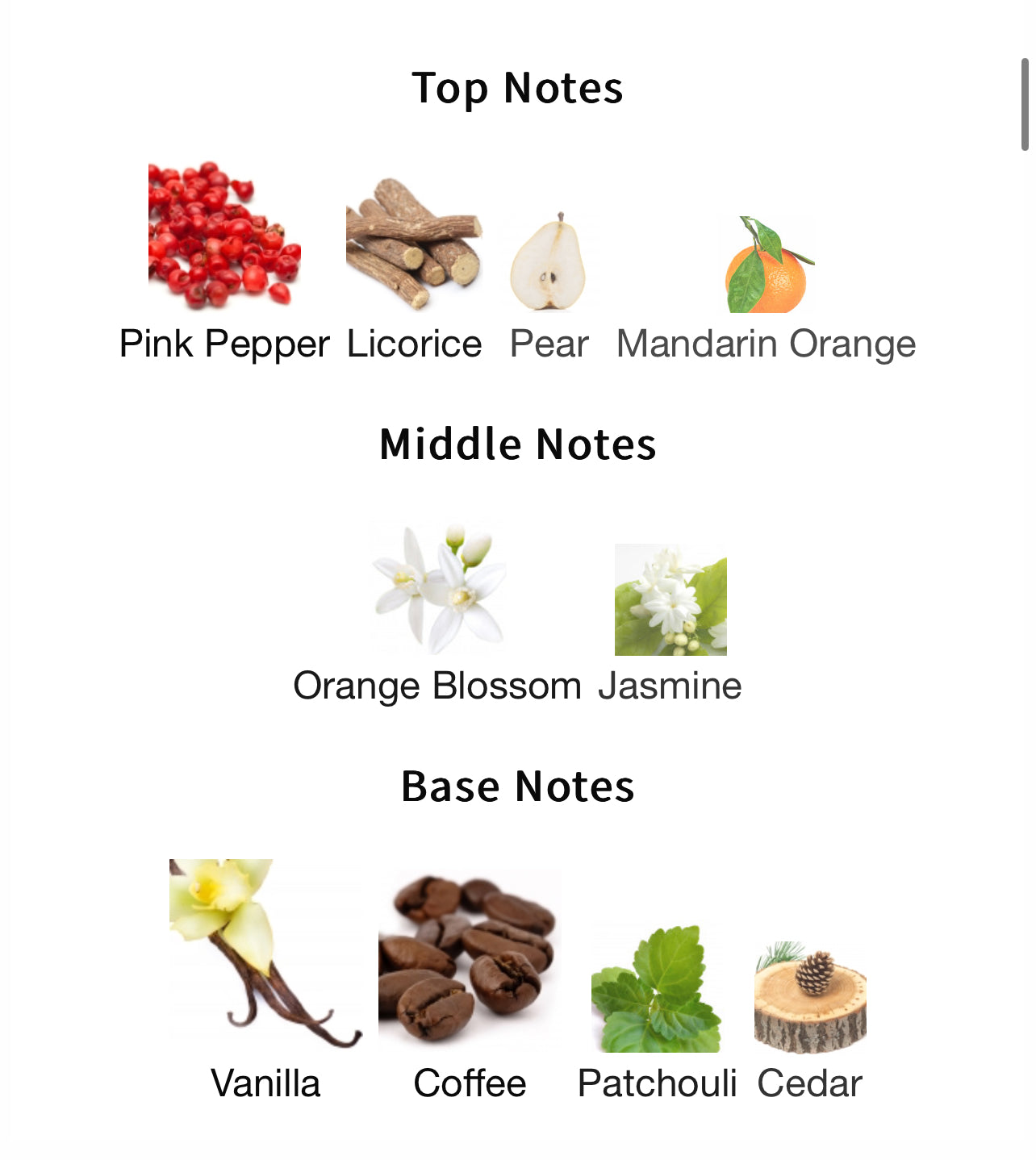Image resolution: width=1036 pixels, height=1160 pixels.
Task: Open the Jasmine note
Action: [x=670, y=600]
